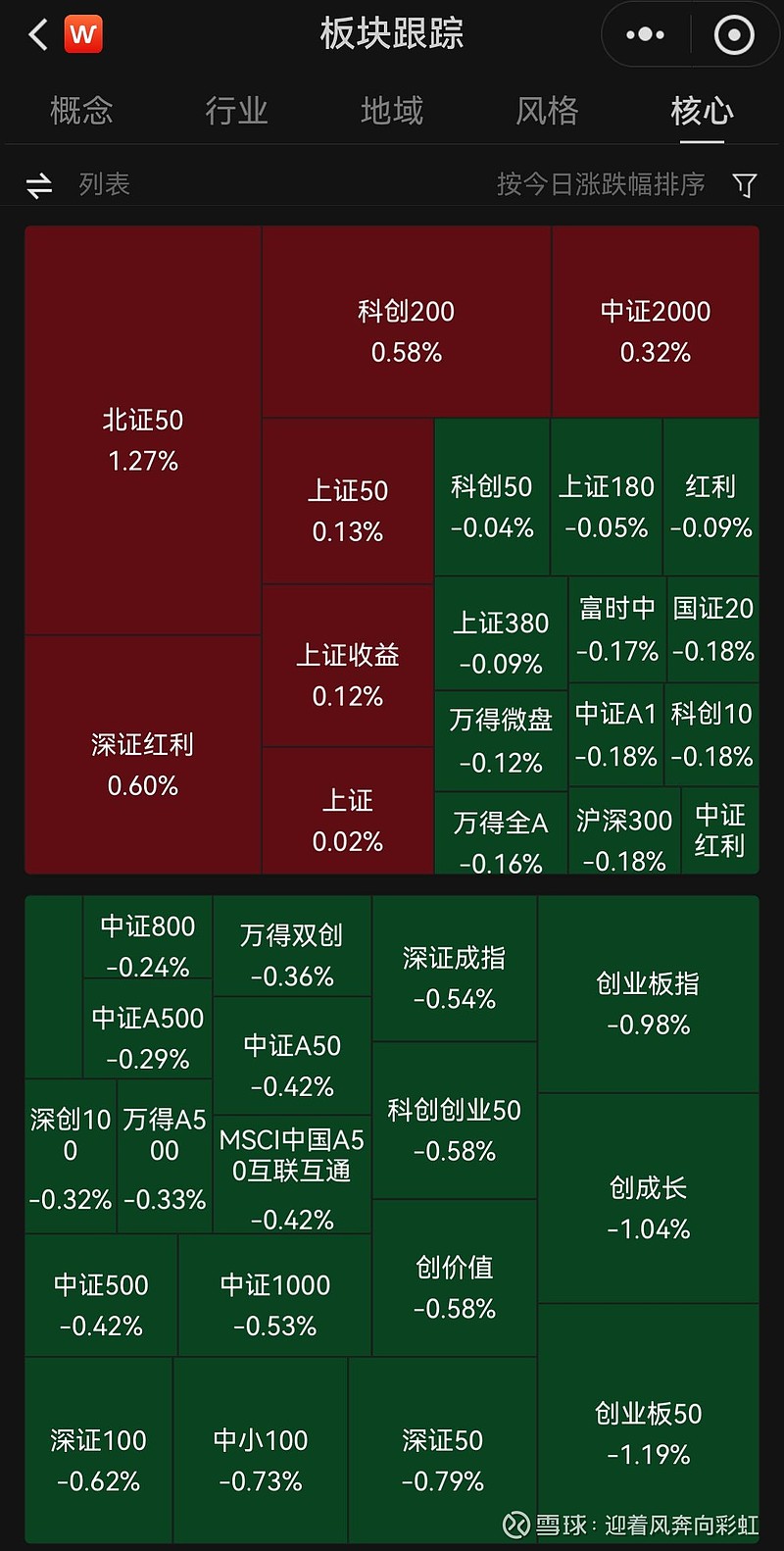Click the 列表 label
This screenshot has width=784, height=1551.
104,183
